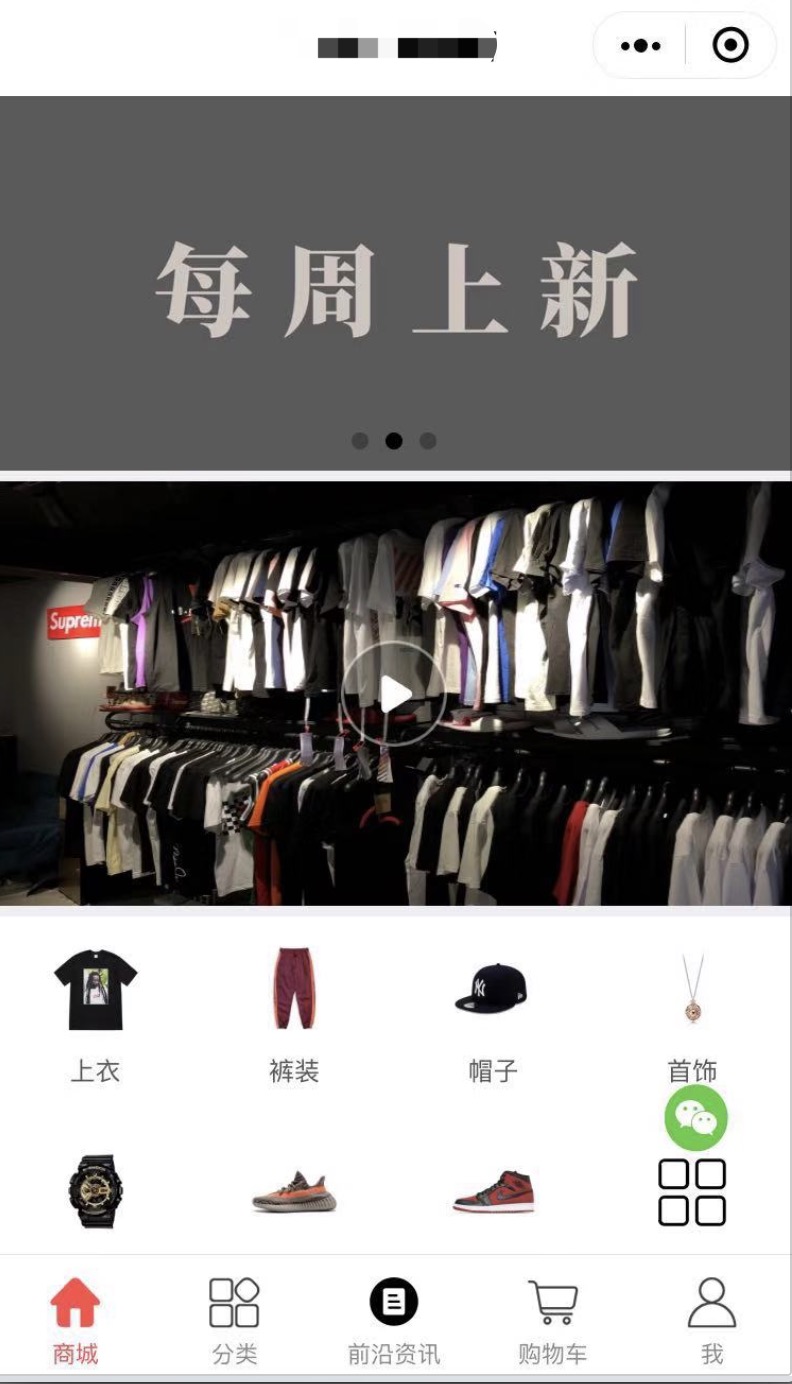Browse the 裤装 category
The image size is (792, 1384).
pos(294,1014)
